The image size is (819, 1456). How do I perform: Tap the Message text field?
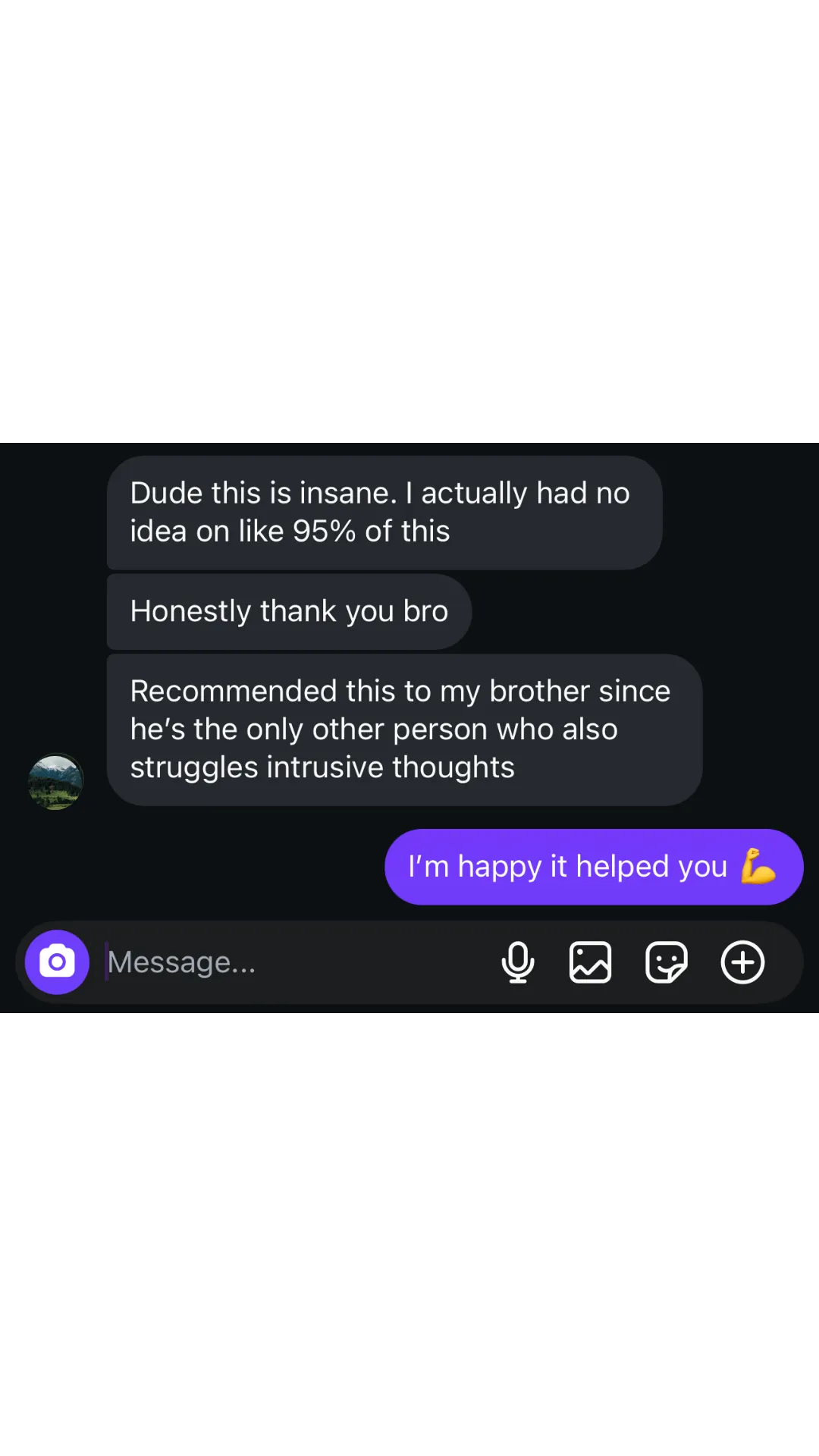[x=296, y=962]
